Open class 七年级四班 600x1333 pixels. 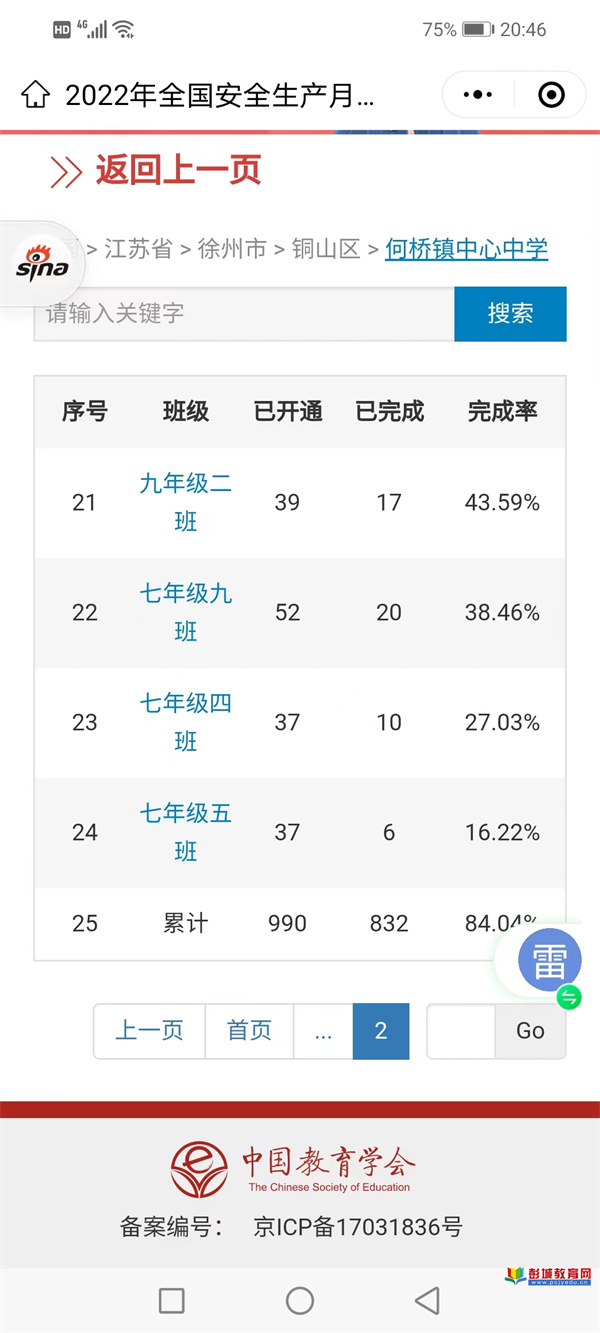tap(186, 723)
